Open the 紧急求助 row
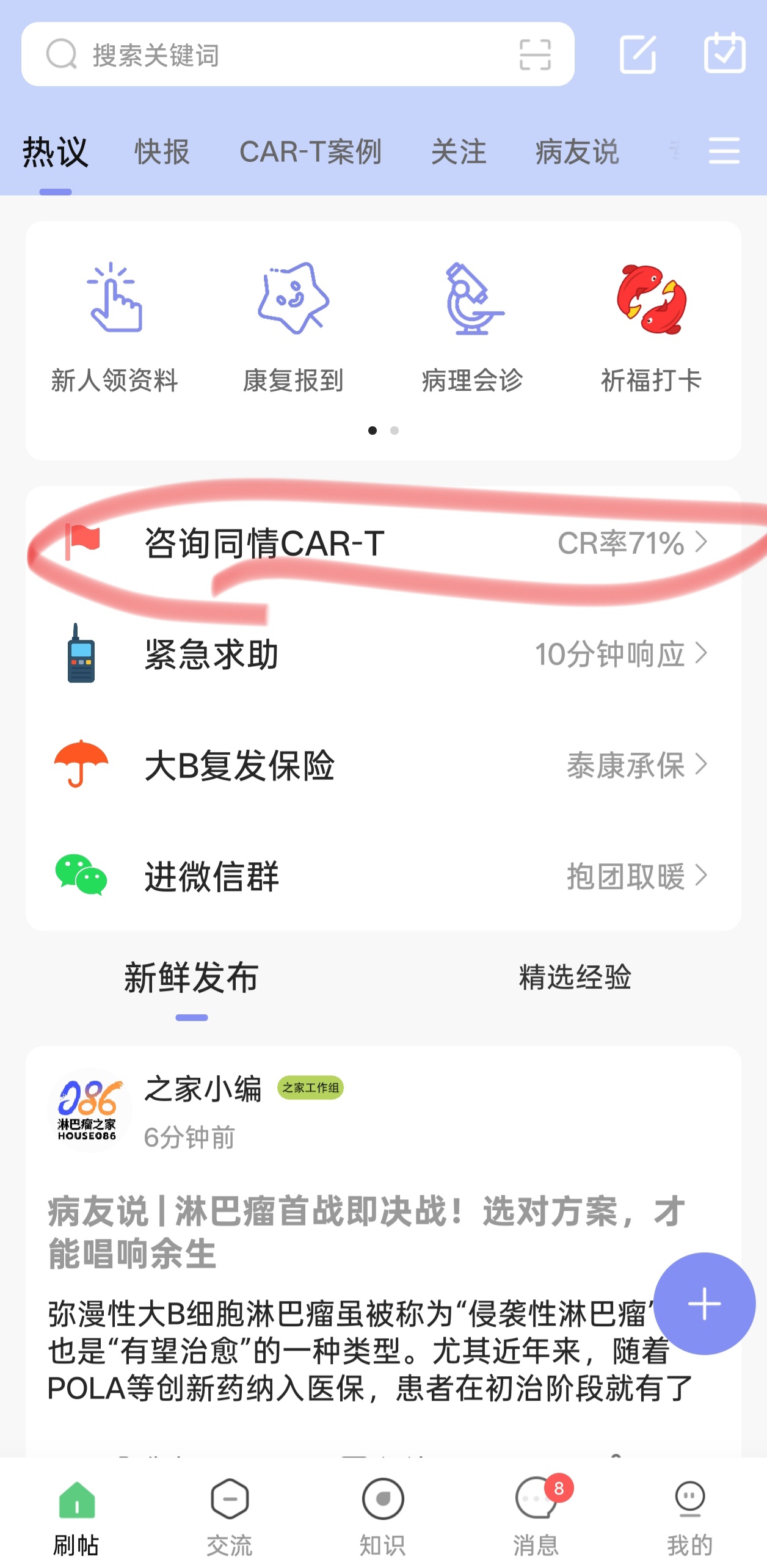767x1568 pixels. tap(383, 654)
